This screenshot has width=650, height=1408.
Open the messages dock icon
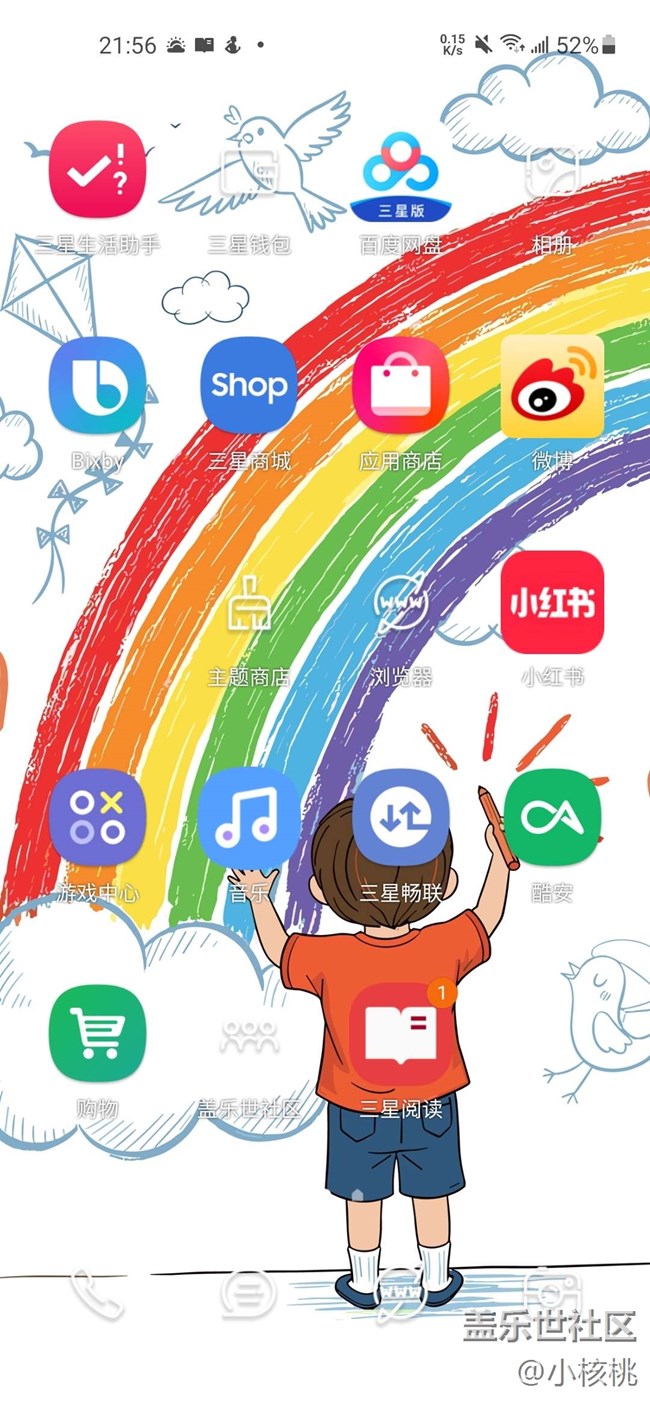tap(249, 1294)
